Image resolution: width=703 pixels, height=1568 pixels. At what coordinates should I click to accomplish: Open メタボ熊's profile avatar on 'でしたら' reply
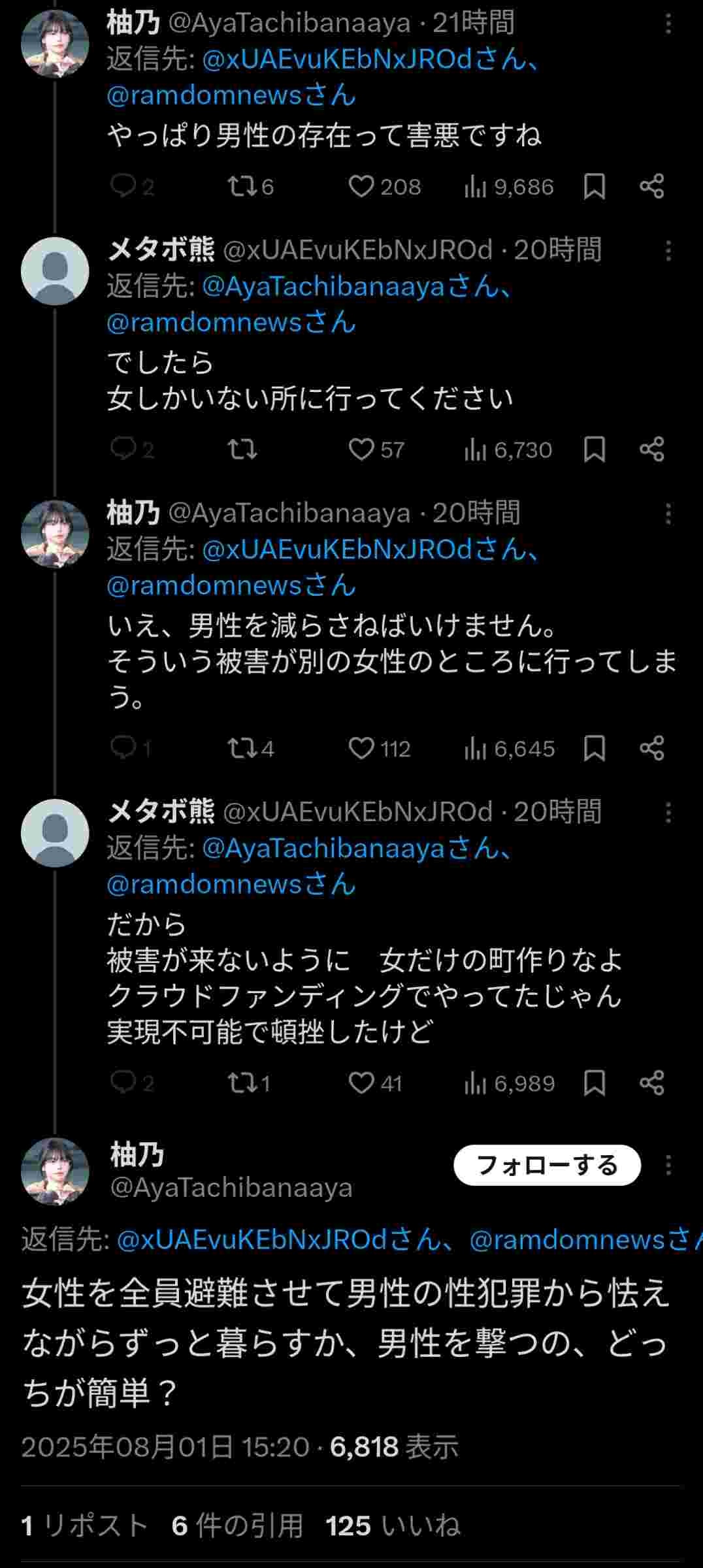tap(55, 271)
